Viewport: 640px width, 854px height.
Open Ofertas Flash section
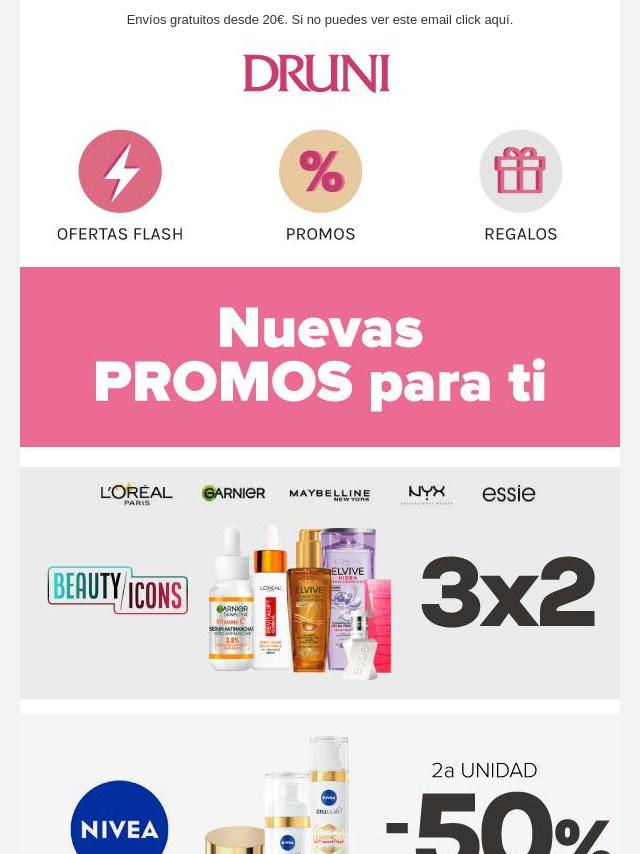120,187
